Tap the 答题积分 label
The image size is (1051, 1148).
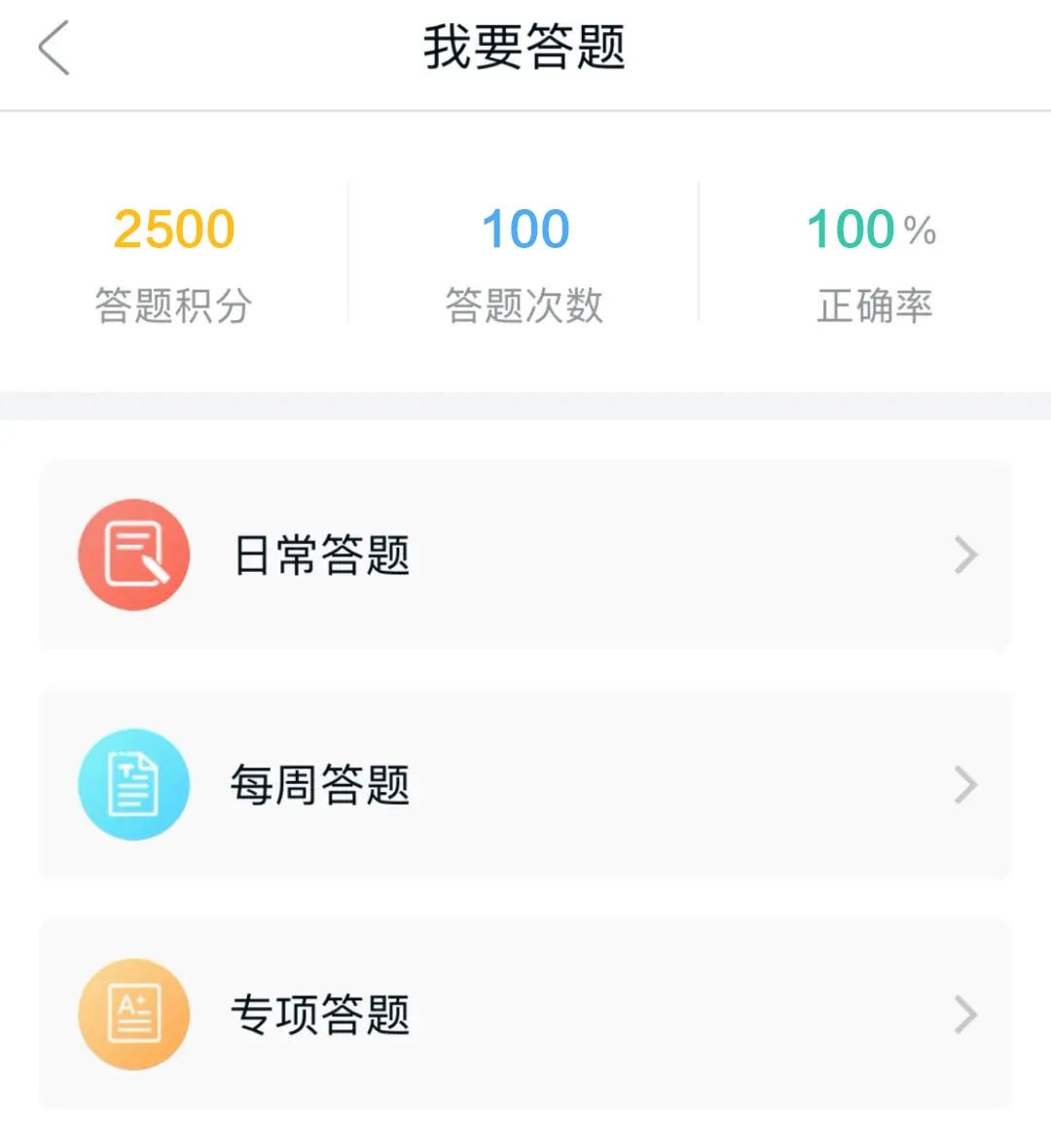coord(175,305)
